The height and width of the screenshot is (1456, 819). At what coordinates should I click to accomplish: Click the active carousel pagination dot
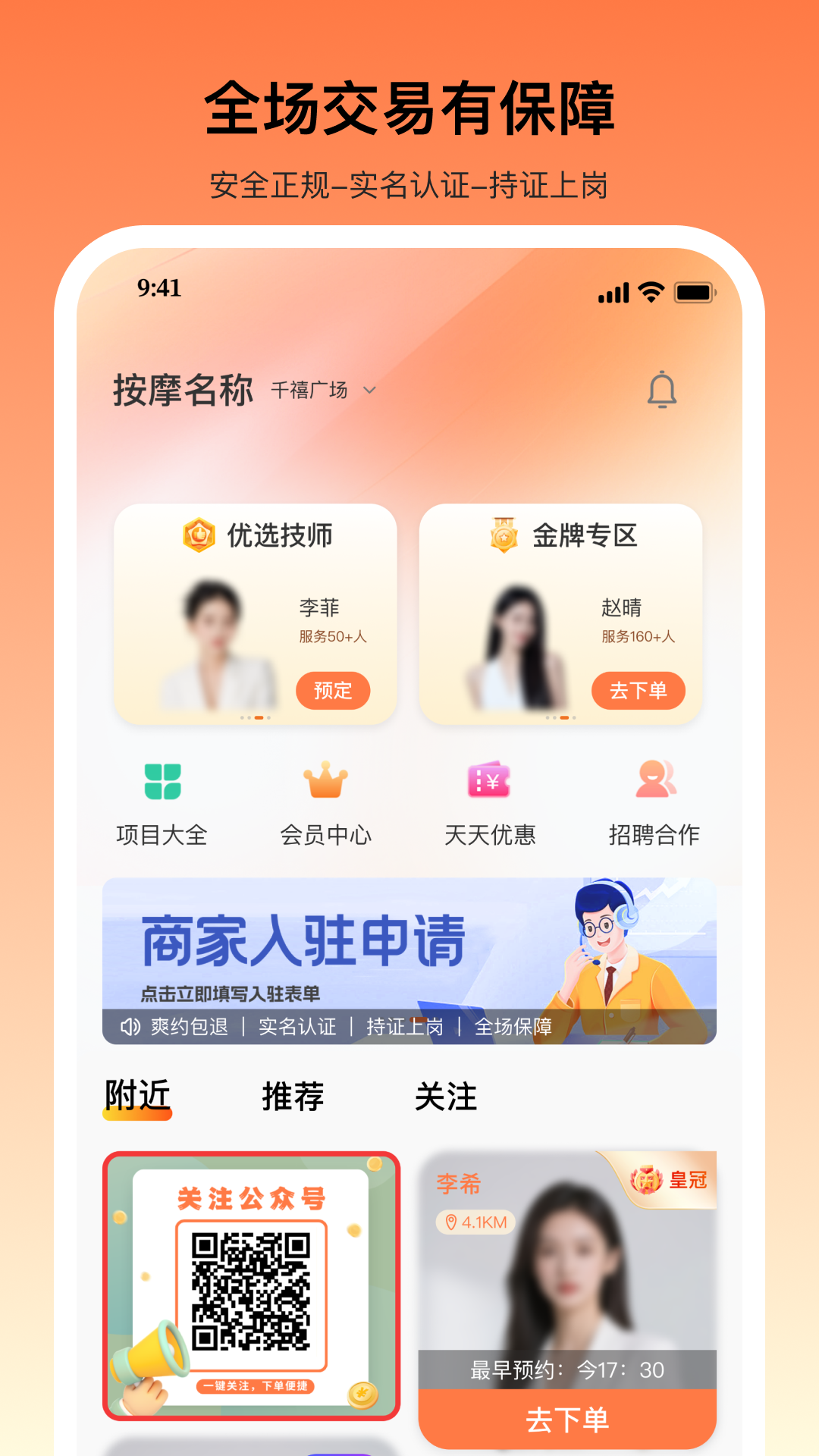tap(259, 718)
